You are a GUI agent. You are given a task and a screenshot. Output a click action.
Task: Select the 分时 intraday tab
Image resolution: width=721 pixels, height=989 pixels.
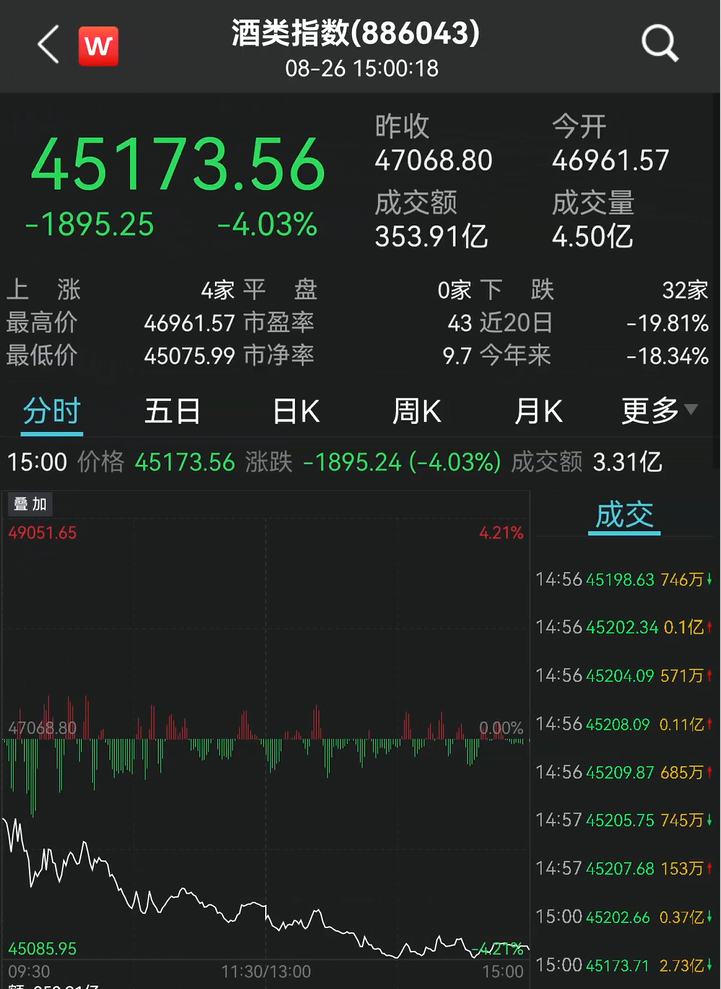50,410
